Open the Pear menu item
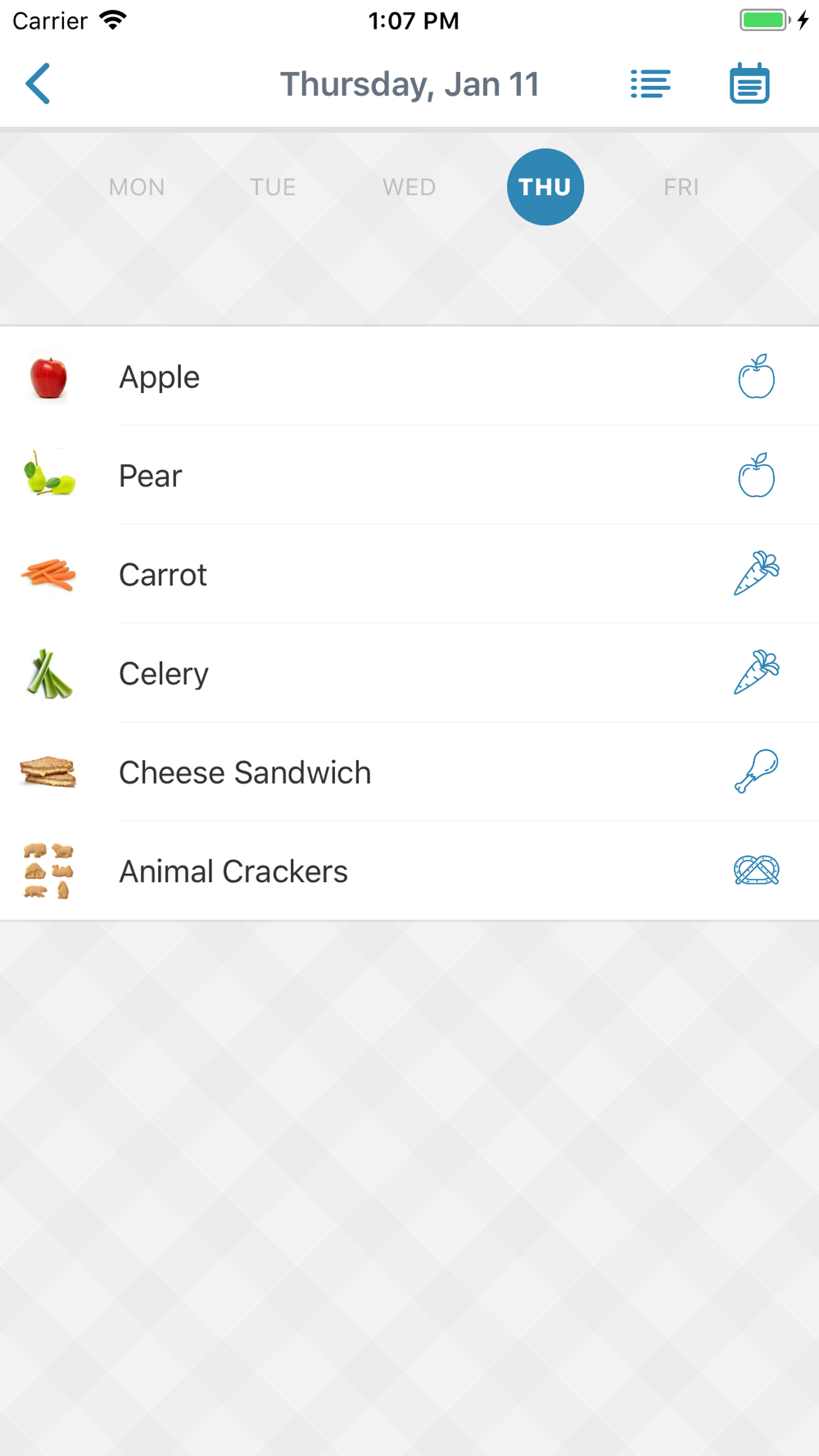819x1456 pixels. [409, 476]
